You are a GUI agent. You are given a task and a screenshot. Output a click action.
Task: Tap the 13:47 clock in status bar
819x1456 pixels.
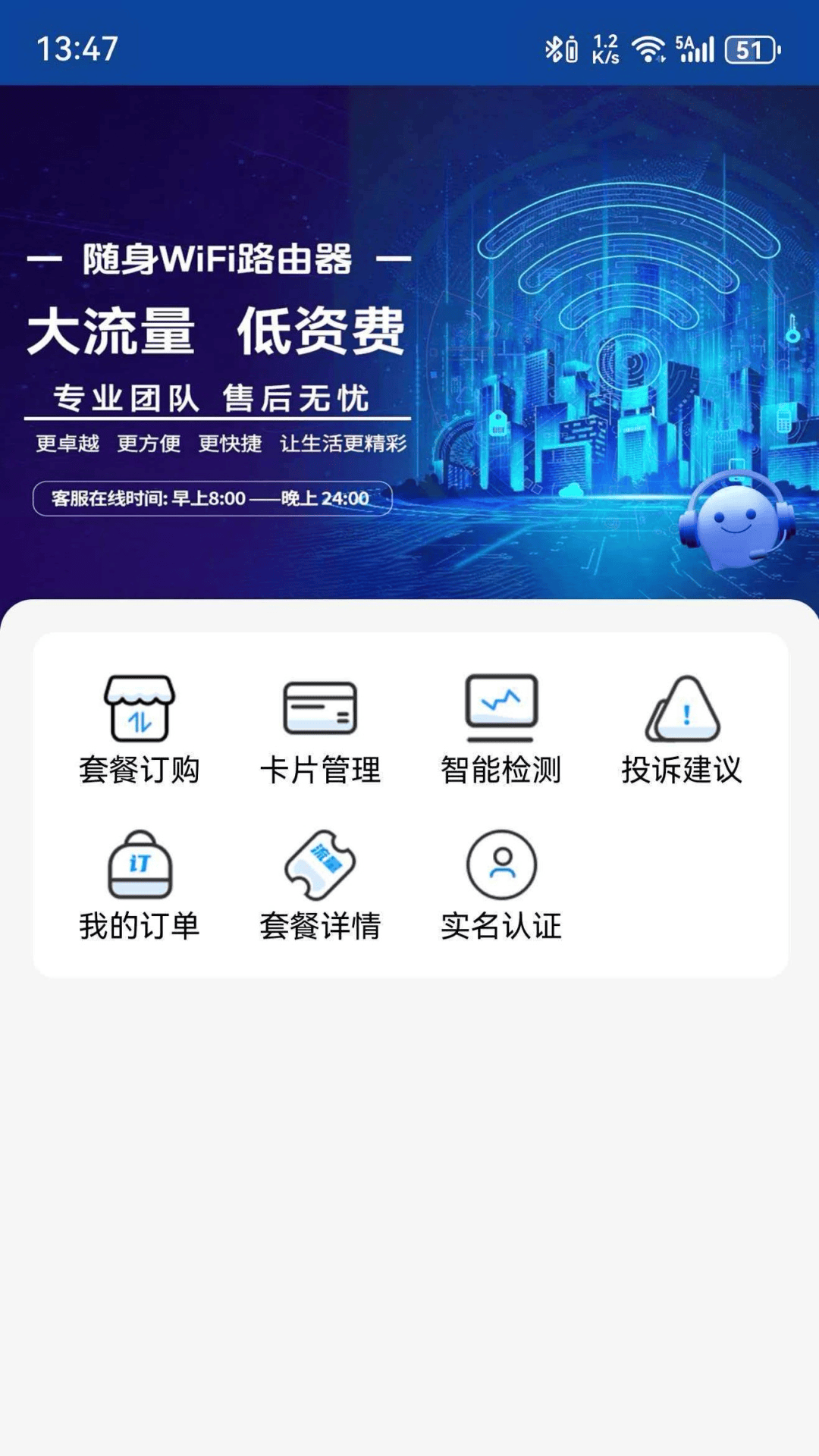point(78,48)
